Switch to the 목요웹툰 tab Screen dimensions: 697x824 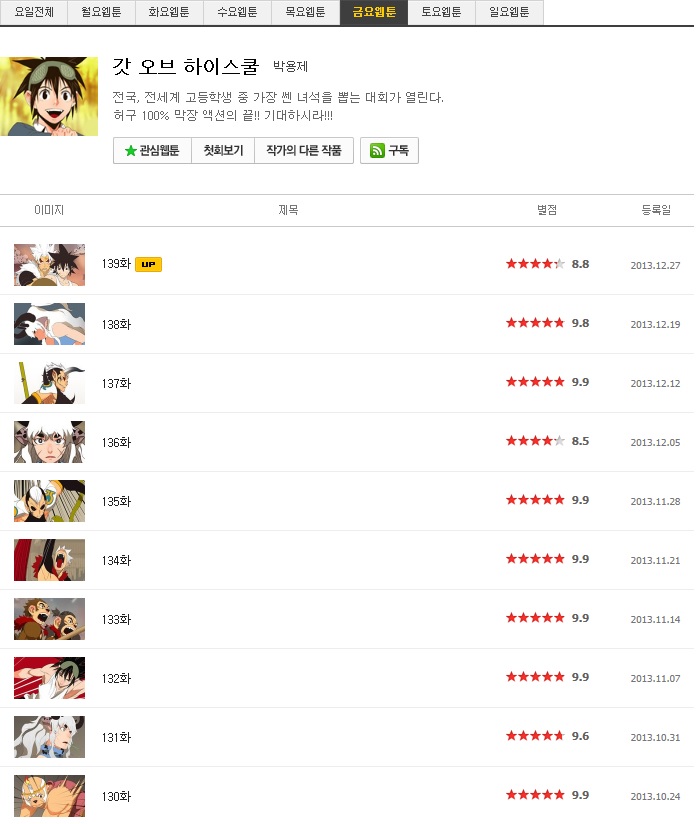305,13
